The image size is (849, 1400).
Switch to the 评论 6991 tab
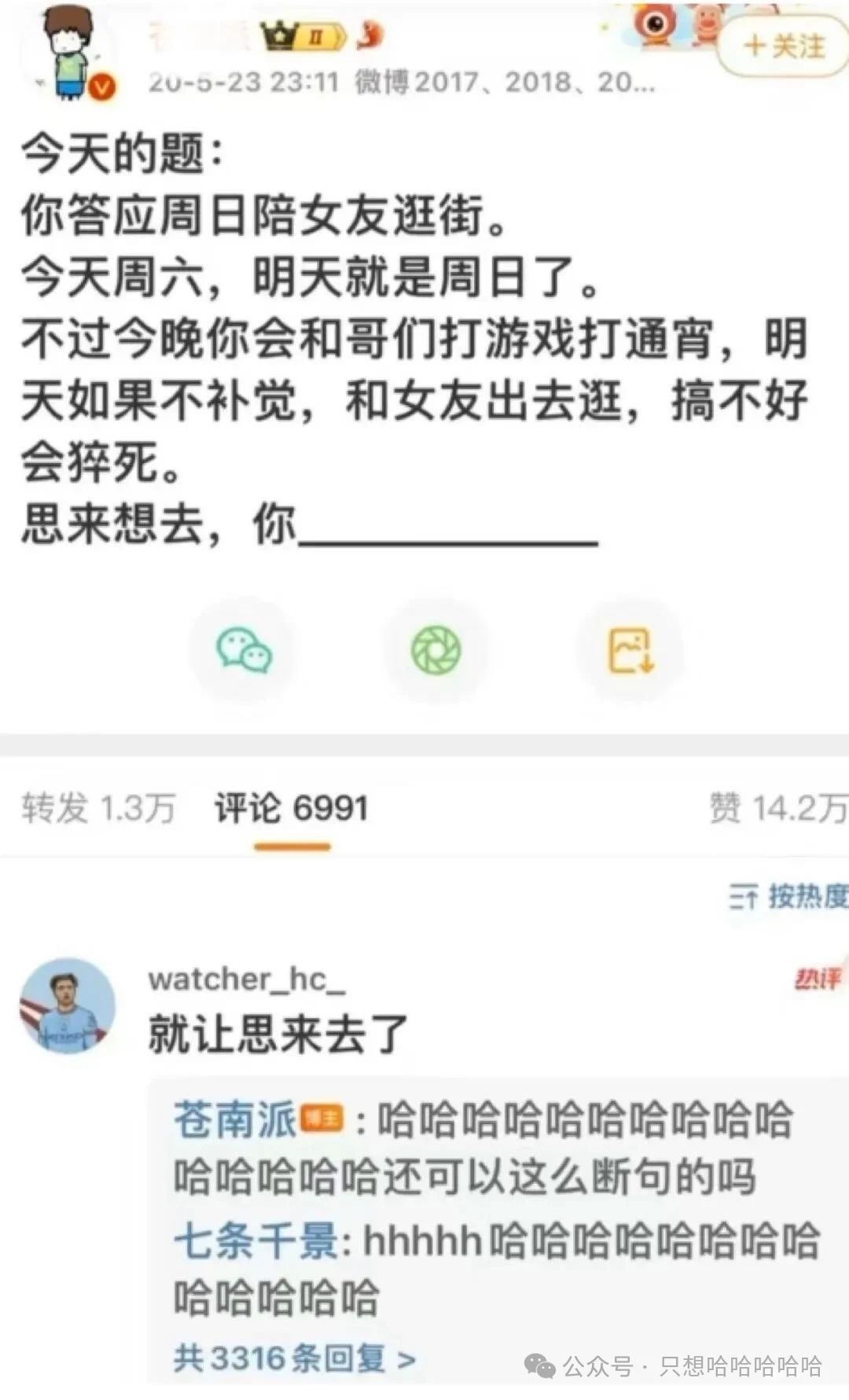tap(292, 808)
